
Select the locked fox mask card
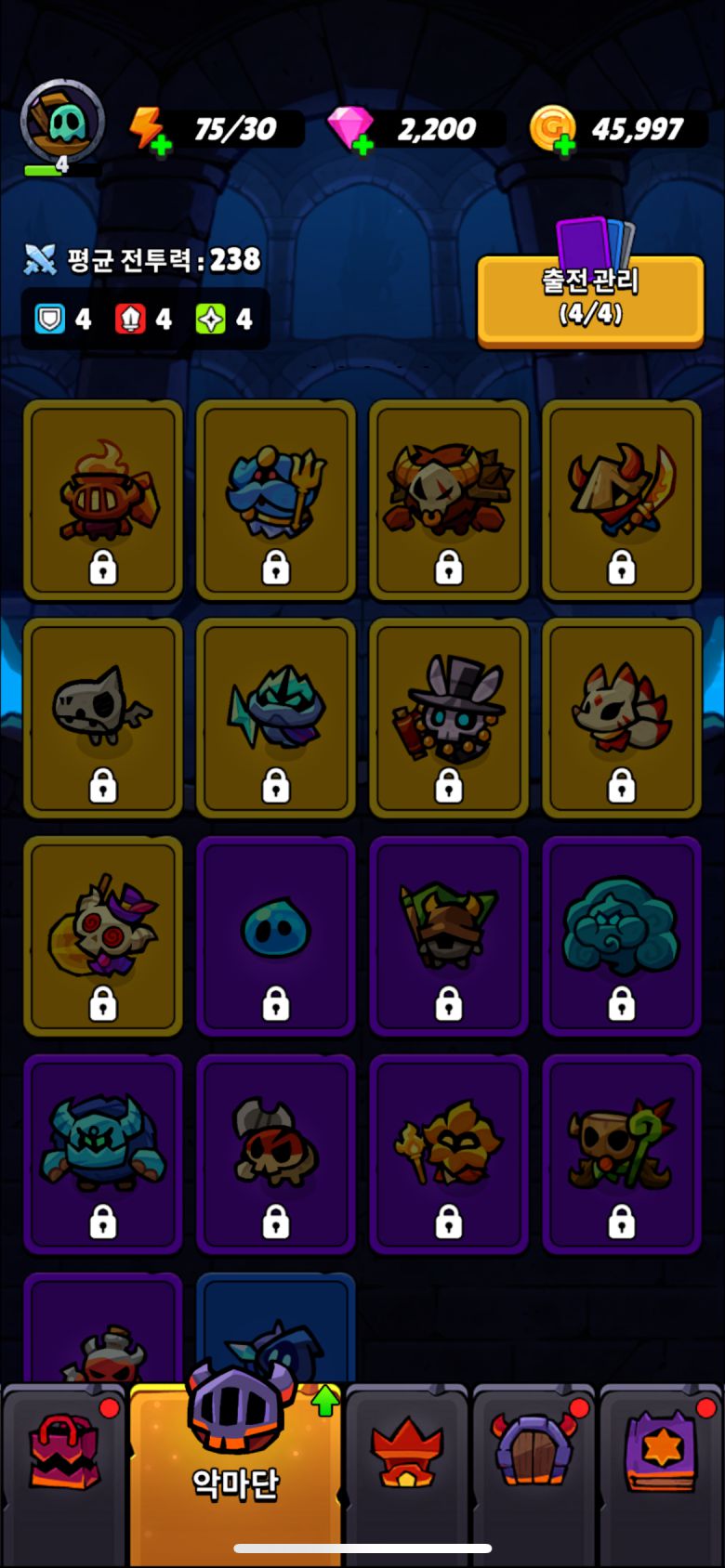622,718
